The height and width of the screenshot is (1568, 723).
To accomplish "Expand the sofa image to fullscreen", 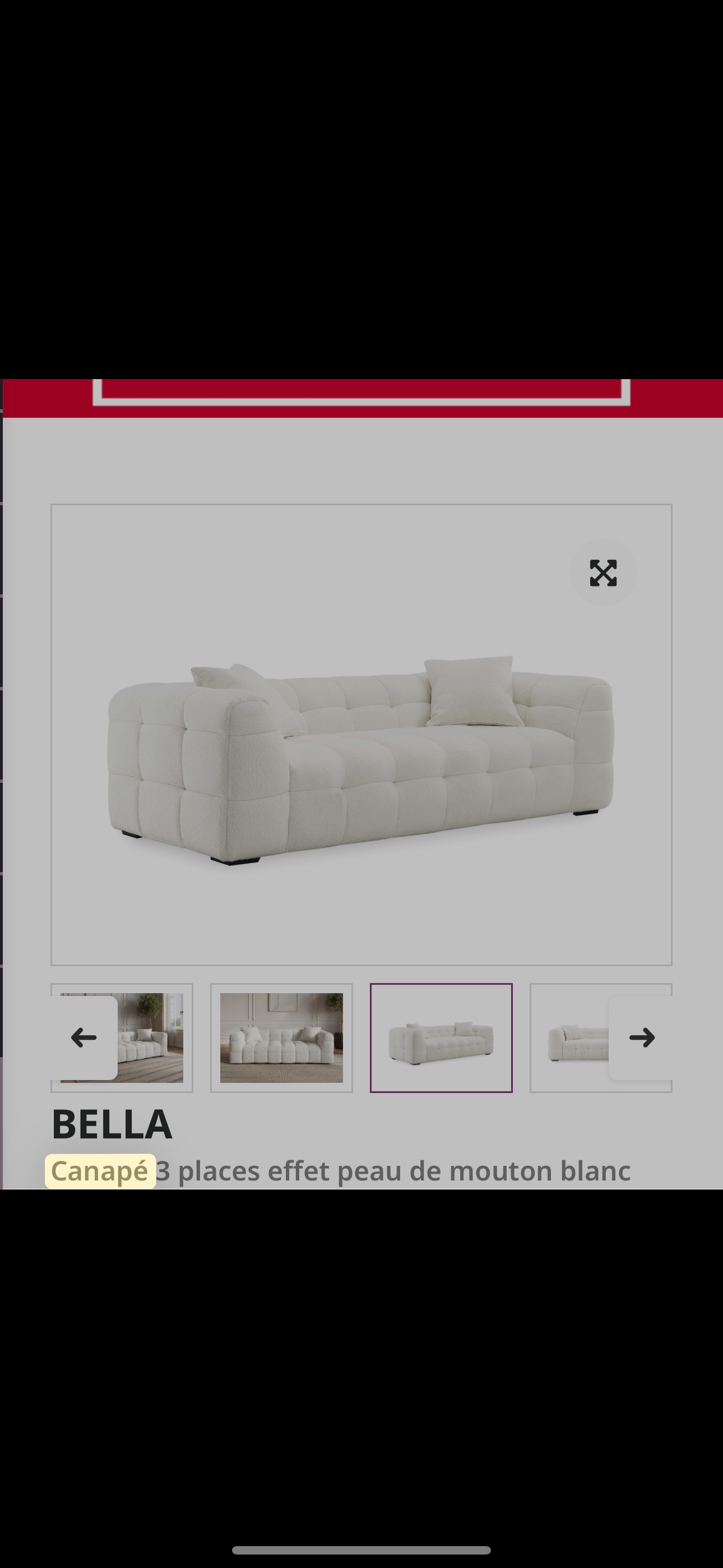I will click(x=602, y=573).
